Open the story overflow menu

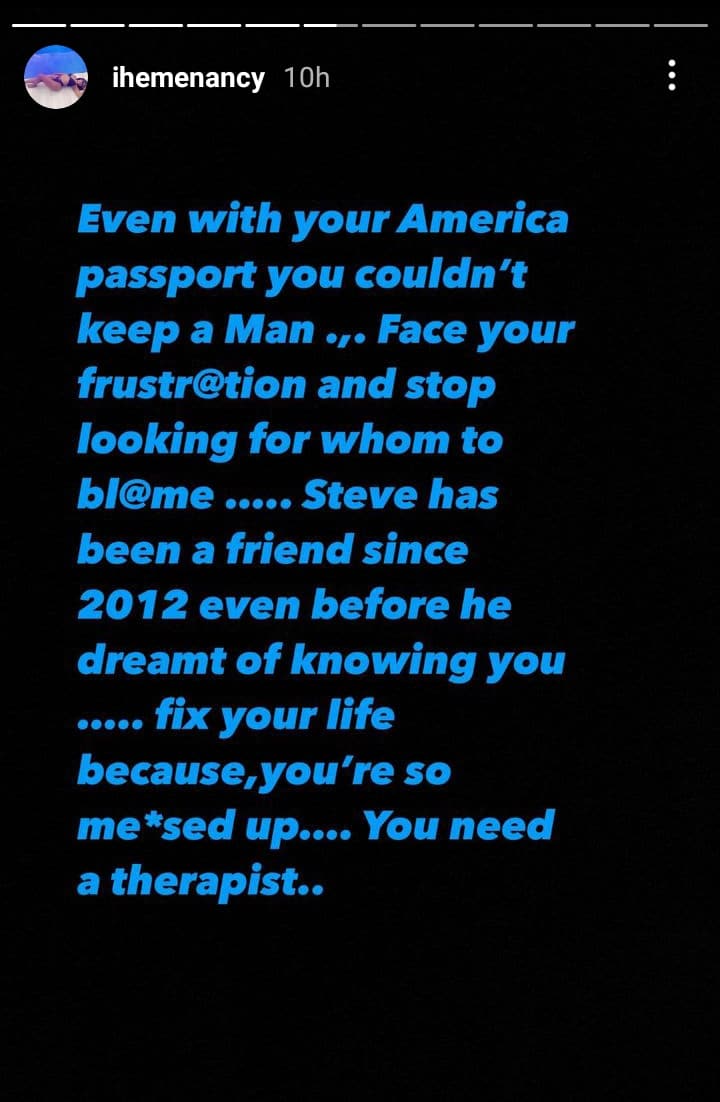(672, 76)
